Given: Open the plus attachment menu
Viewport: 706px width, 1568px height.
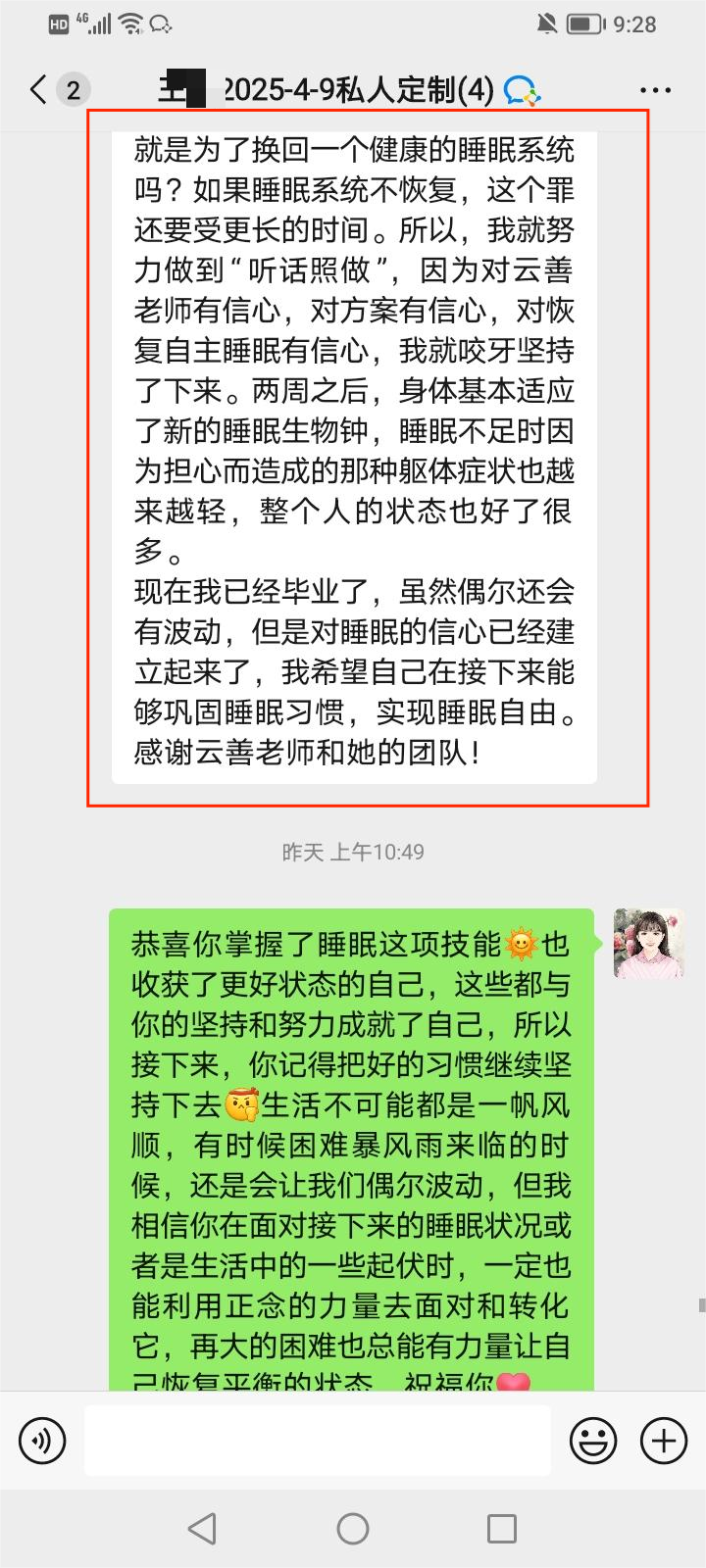Looking at the screenshot, I should pos(664,1442).
